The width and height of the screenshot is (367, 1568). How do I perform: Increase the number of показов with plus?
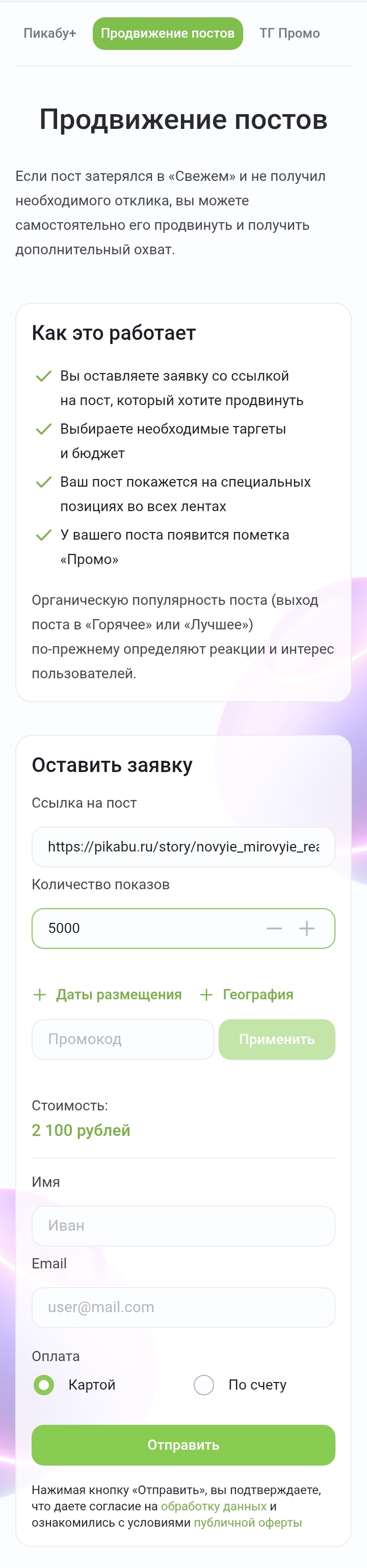tap(307, 928)
